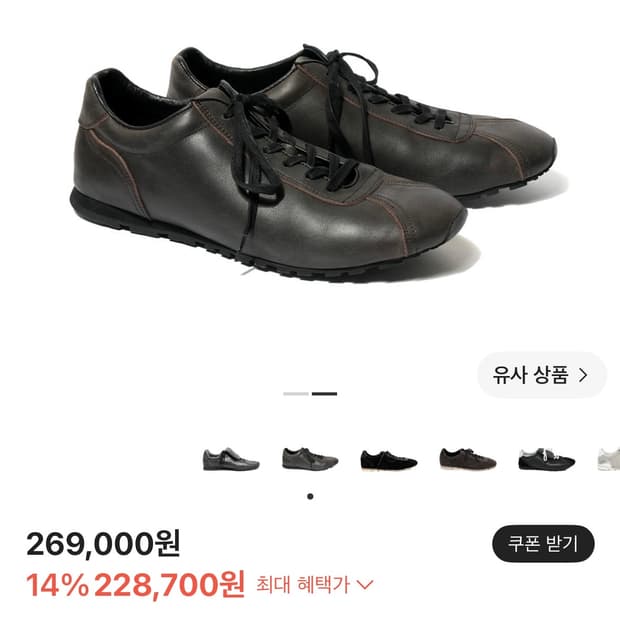Open the main product shoe image
Screen dimensions: 620x620
(x=314, y=163)
